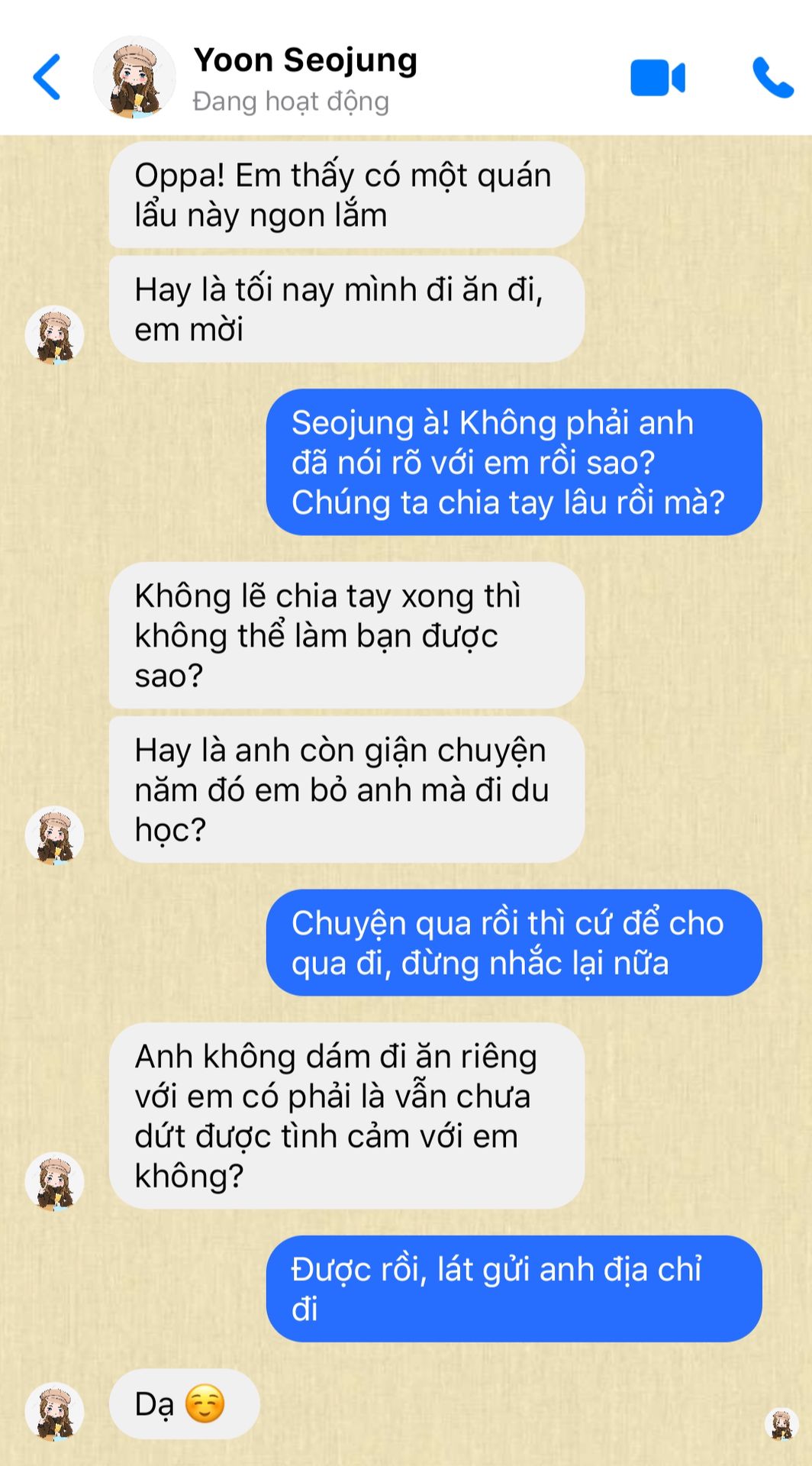Start a voice call with Yoon Seojung
This screenshot has height=1466, width=812.
point(772,78)
